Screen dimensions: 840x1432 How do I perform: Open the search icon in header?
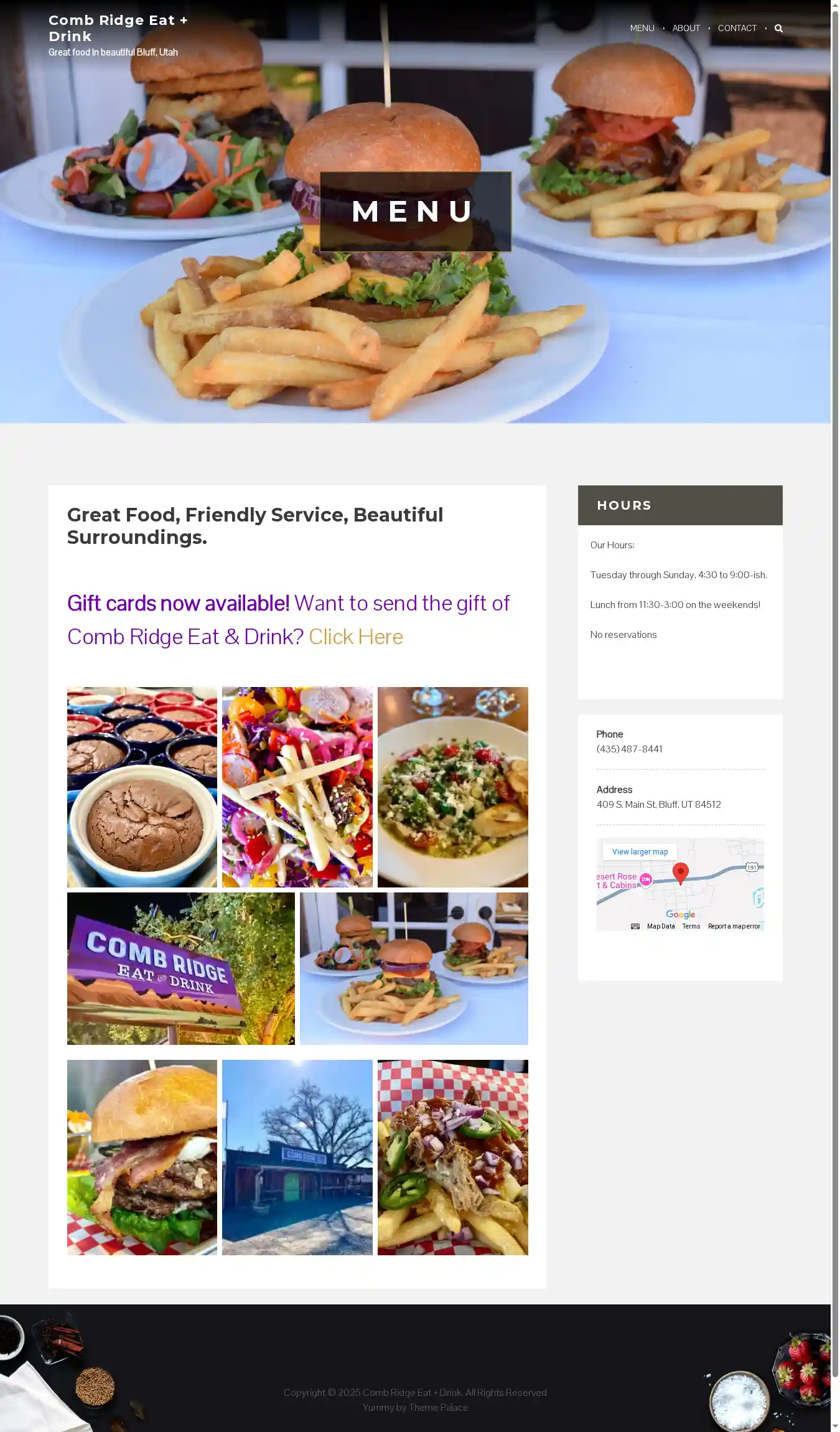click(x=778, y=29)
